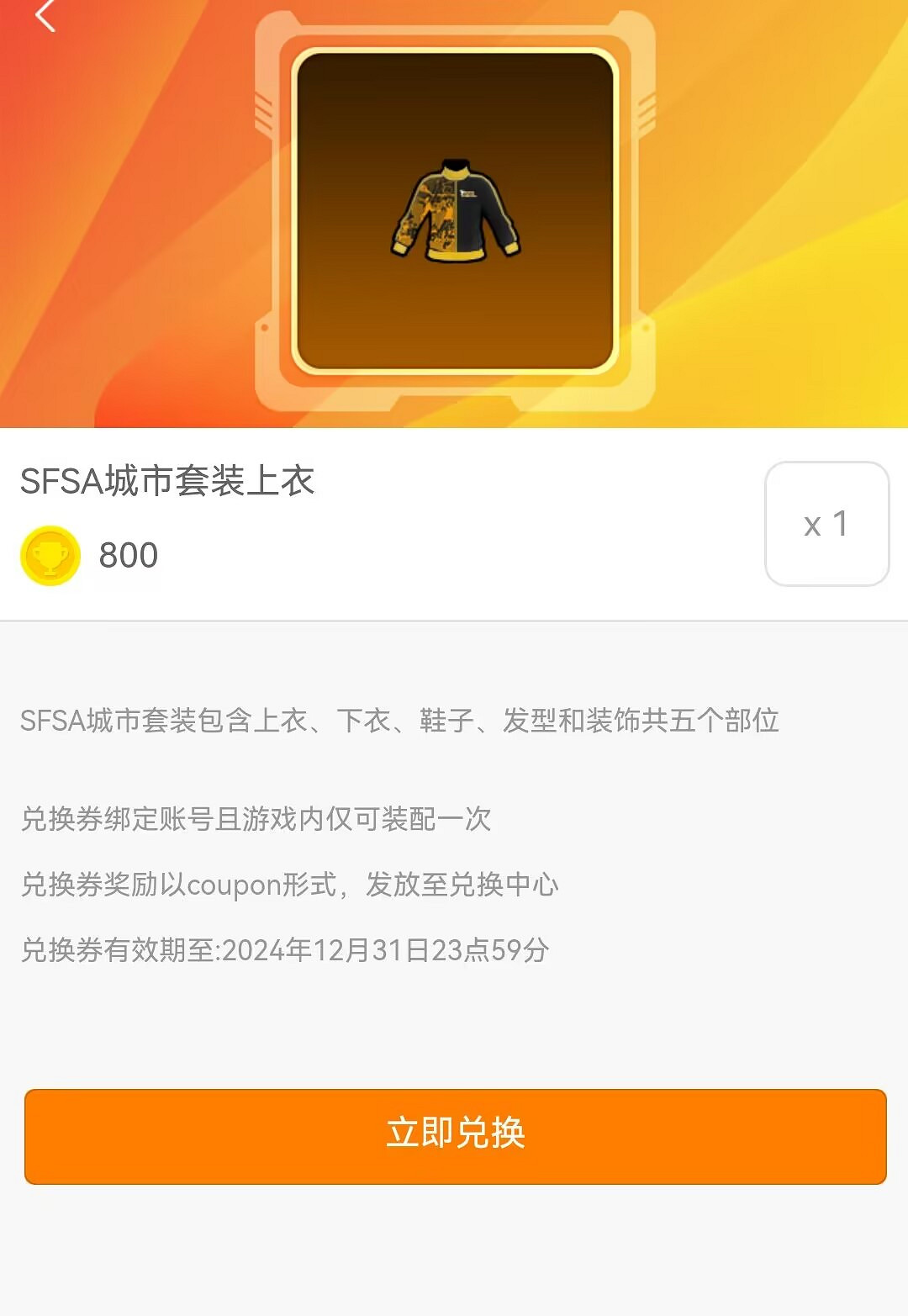Click the expiry date 2024年12月31日 text
Image resolution: width=908 pixels, height=1316 pixels.
pos(286,949)
